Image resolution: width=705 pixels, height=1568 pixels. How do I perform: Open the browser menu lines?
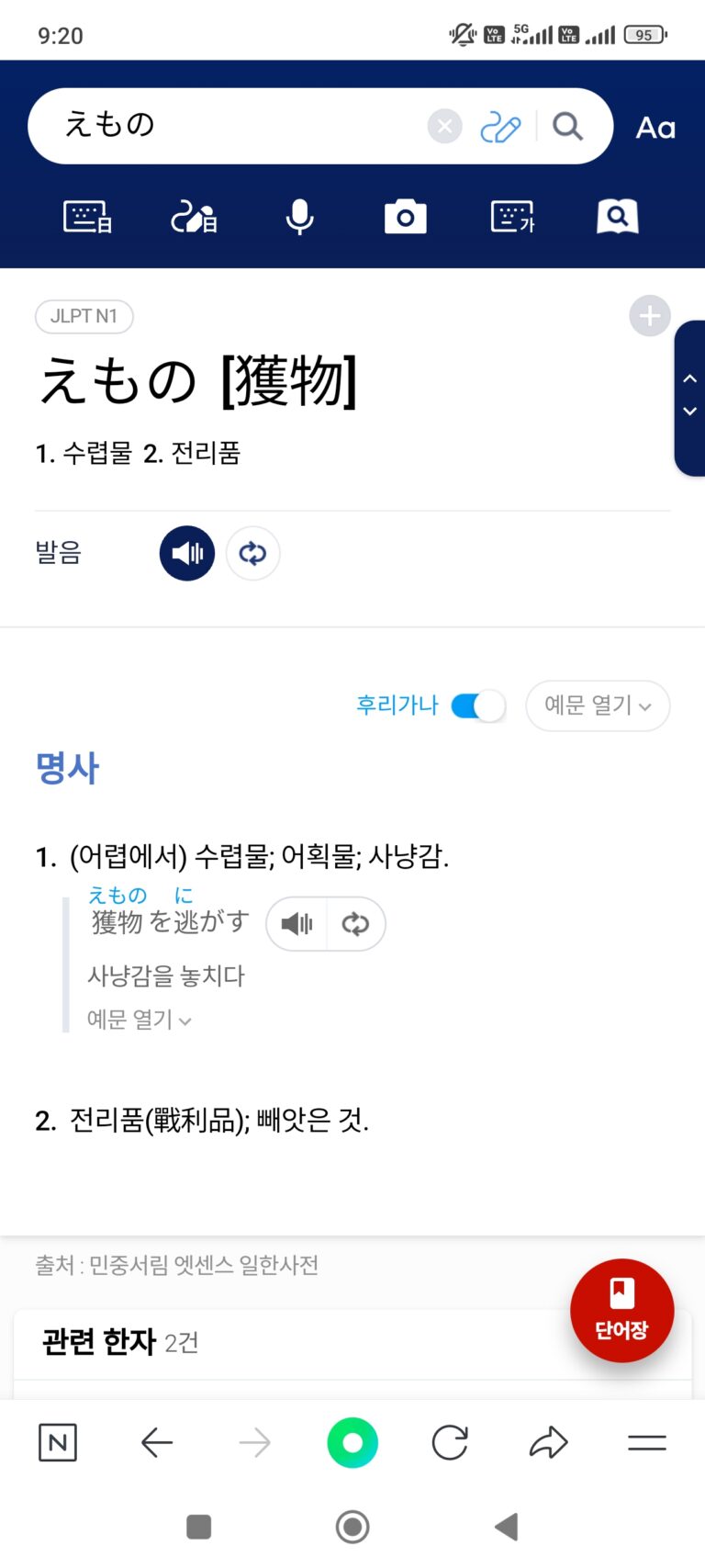[x=646, y=1442]
